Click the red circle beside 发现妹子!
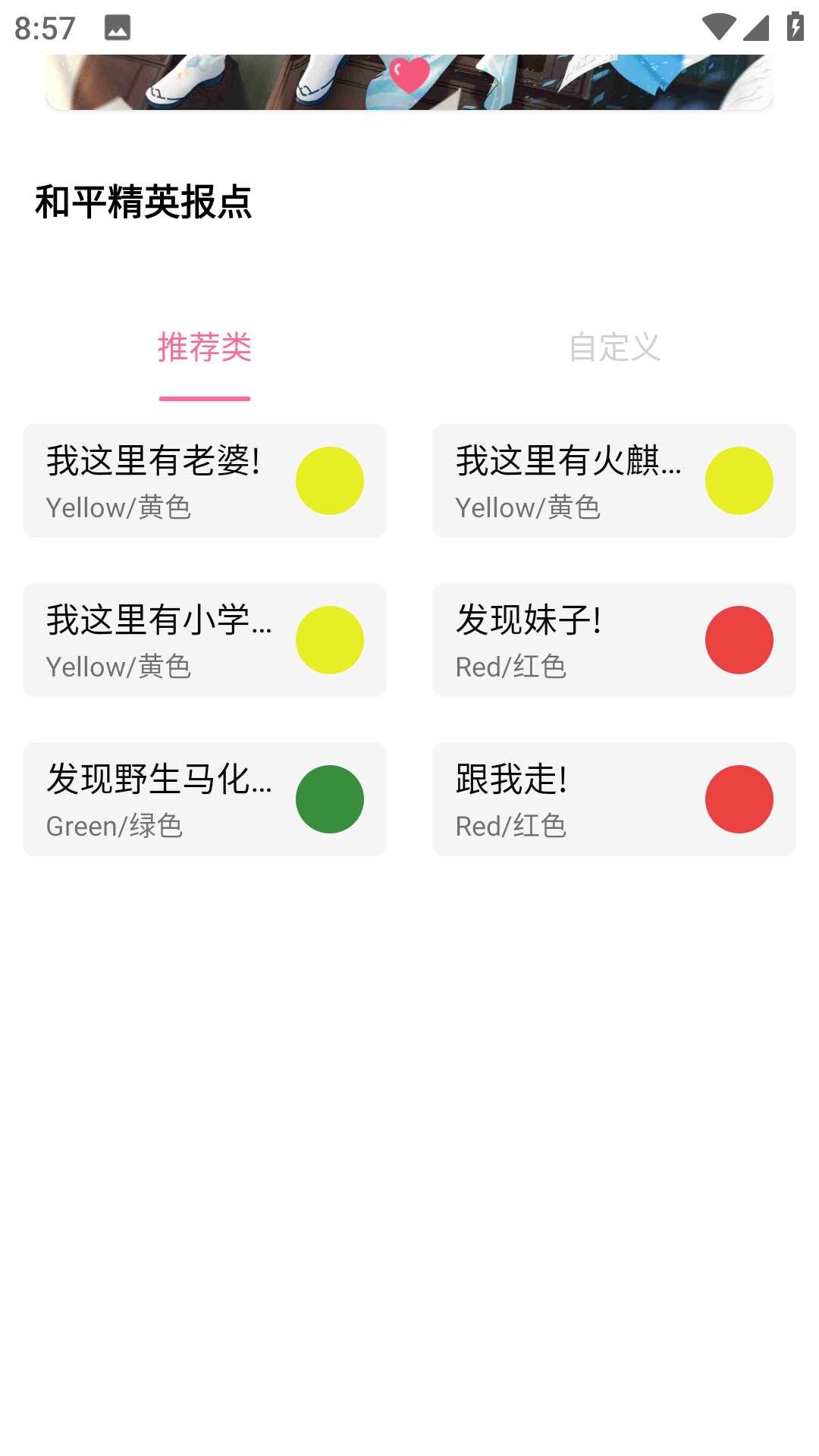The image size is (819, 1456). click(x=739, y=639)
